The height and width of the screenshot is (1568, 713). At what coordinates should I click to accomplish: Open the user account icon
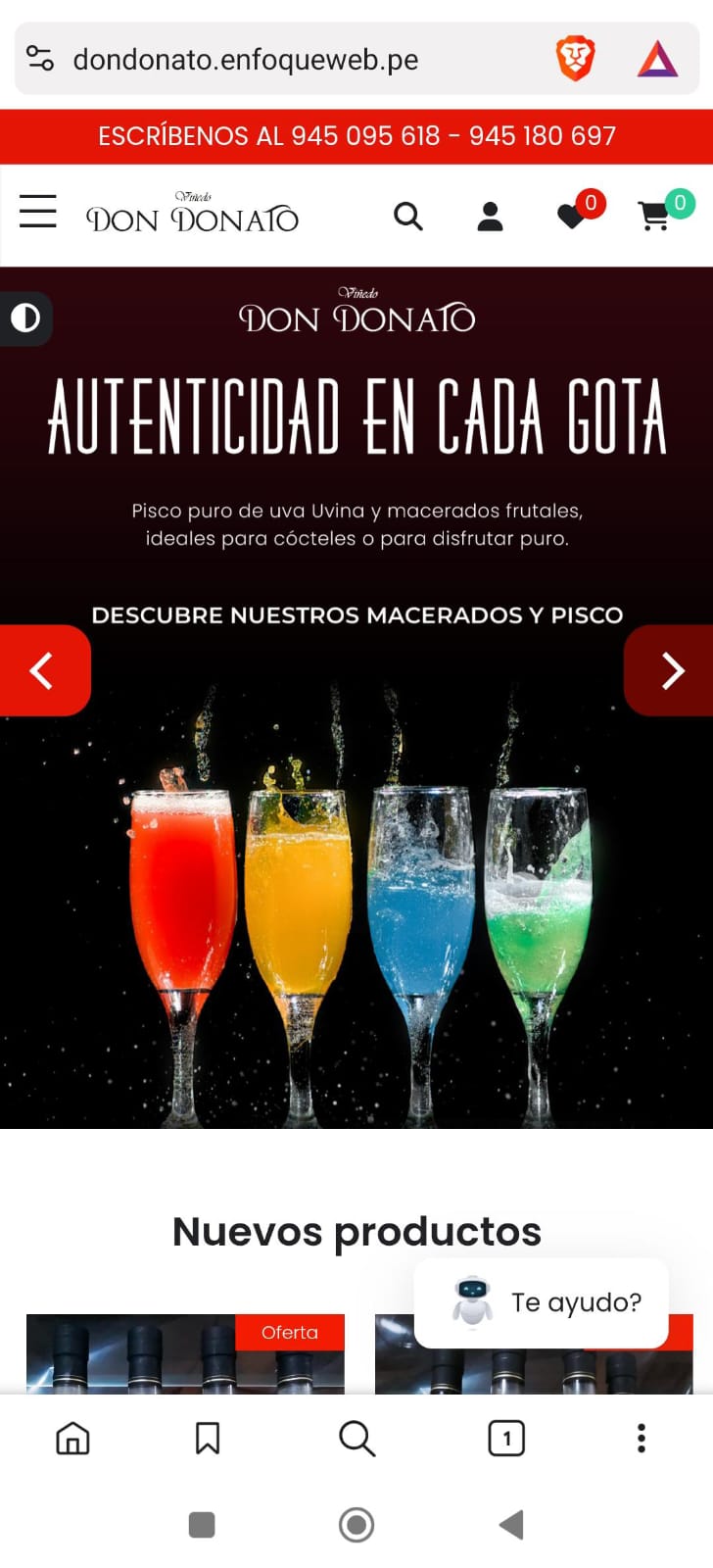(490, 218)
